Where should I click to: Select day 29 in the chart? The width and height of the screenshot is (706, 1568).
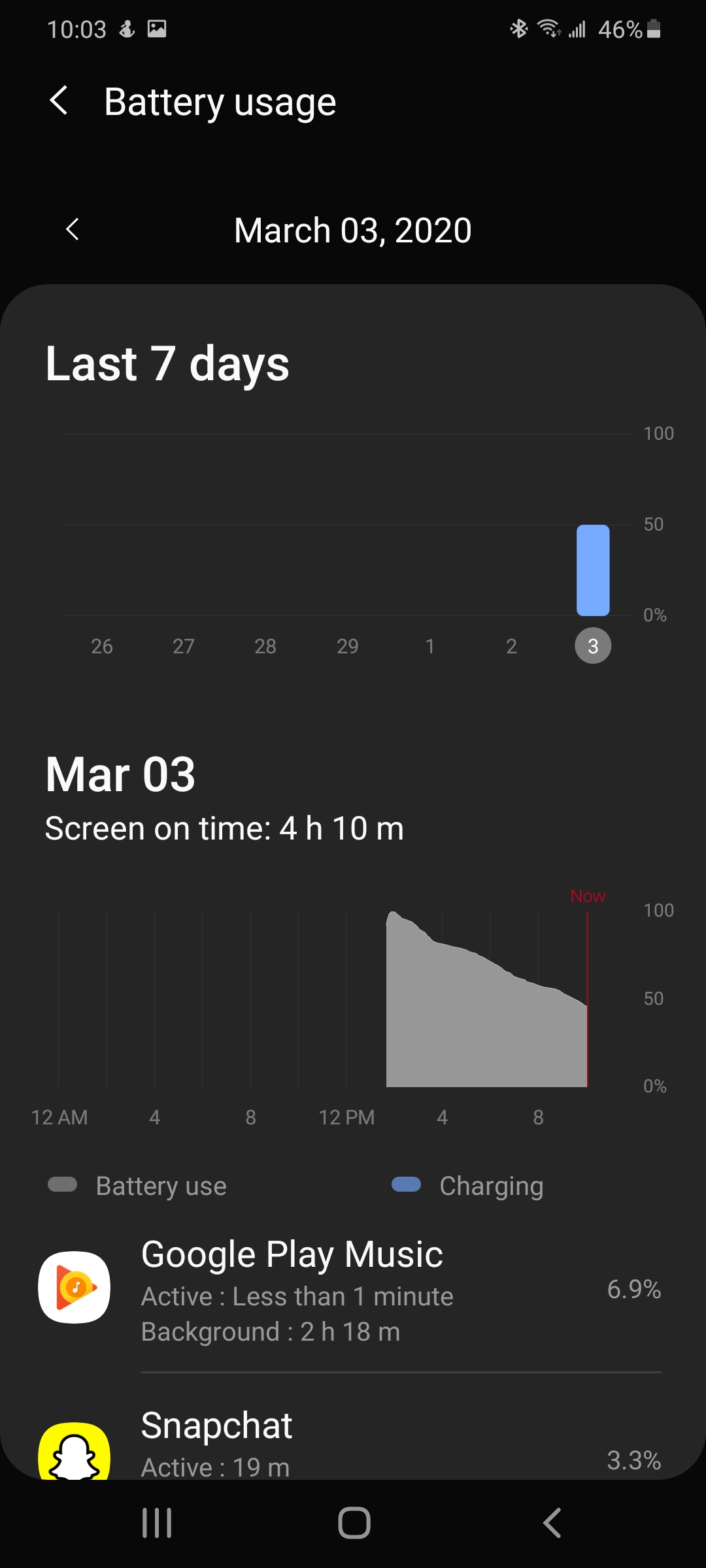click(348, 646)
